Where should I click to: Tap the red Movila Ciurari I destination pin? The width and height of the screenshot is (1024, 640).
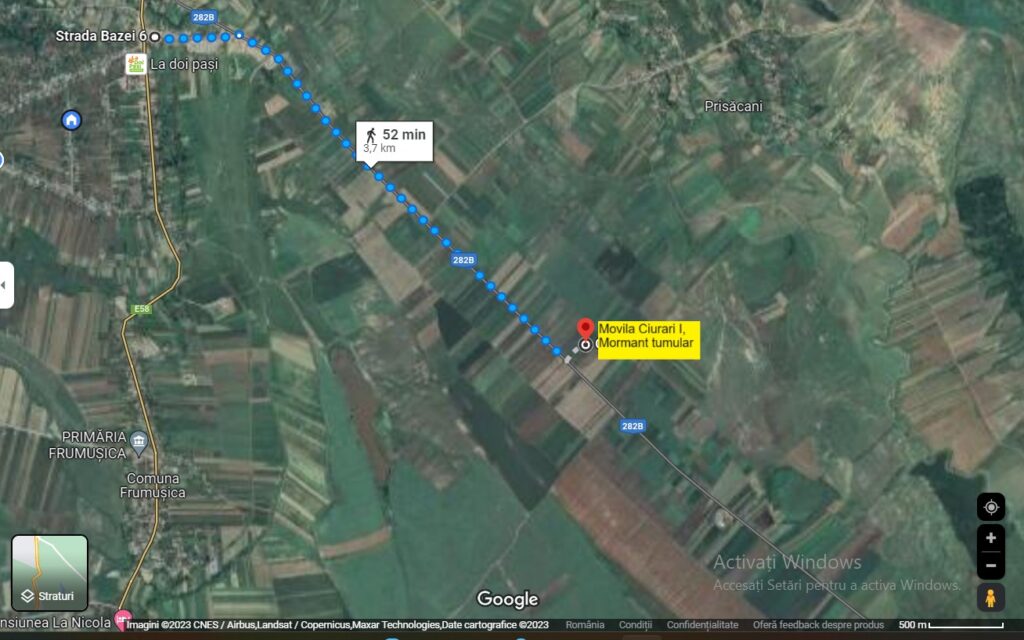(x=585, y=328)
